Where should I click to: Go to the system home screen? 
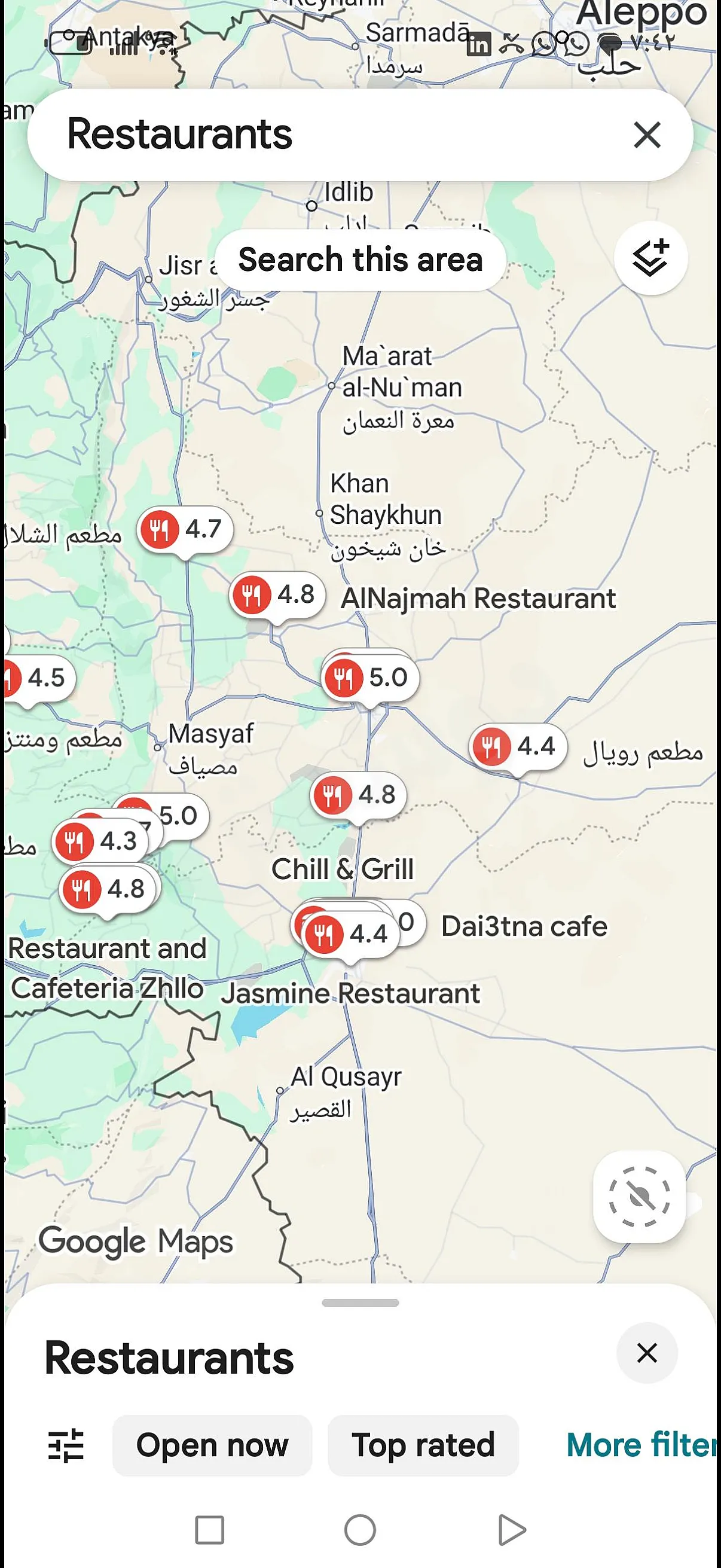[x=360, y=1530]
